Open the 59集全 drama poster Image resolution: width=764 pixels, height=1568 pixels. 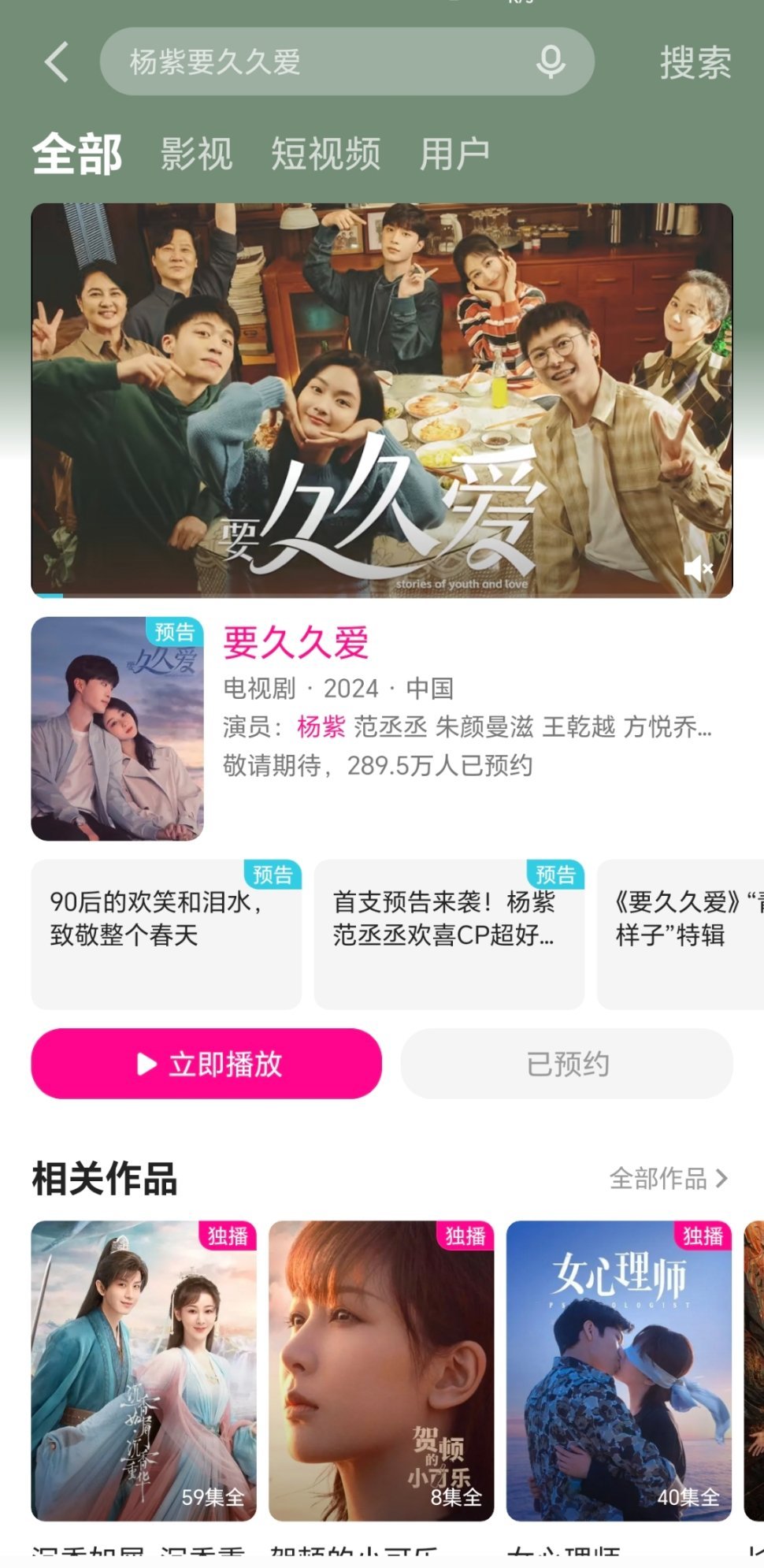pyautogui.click(x=144, y=1371)
